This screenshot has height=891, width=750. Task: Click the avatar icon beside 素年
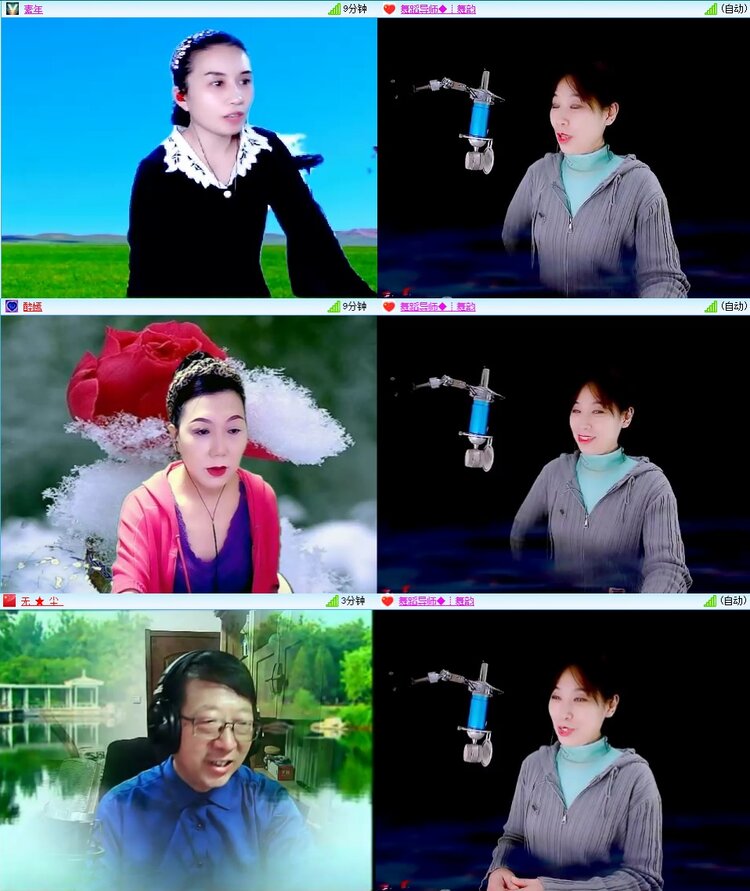click(12, 9)
